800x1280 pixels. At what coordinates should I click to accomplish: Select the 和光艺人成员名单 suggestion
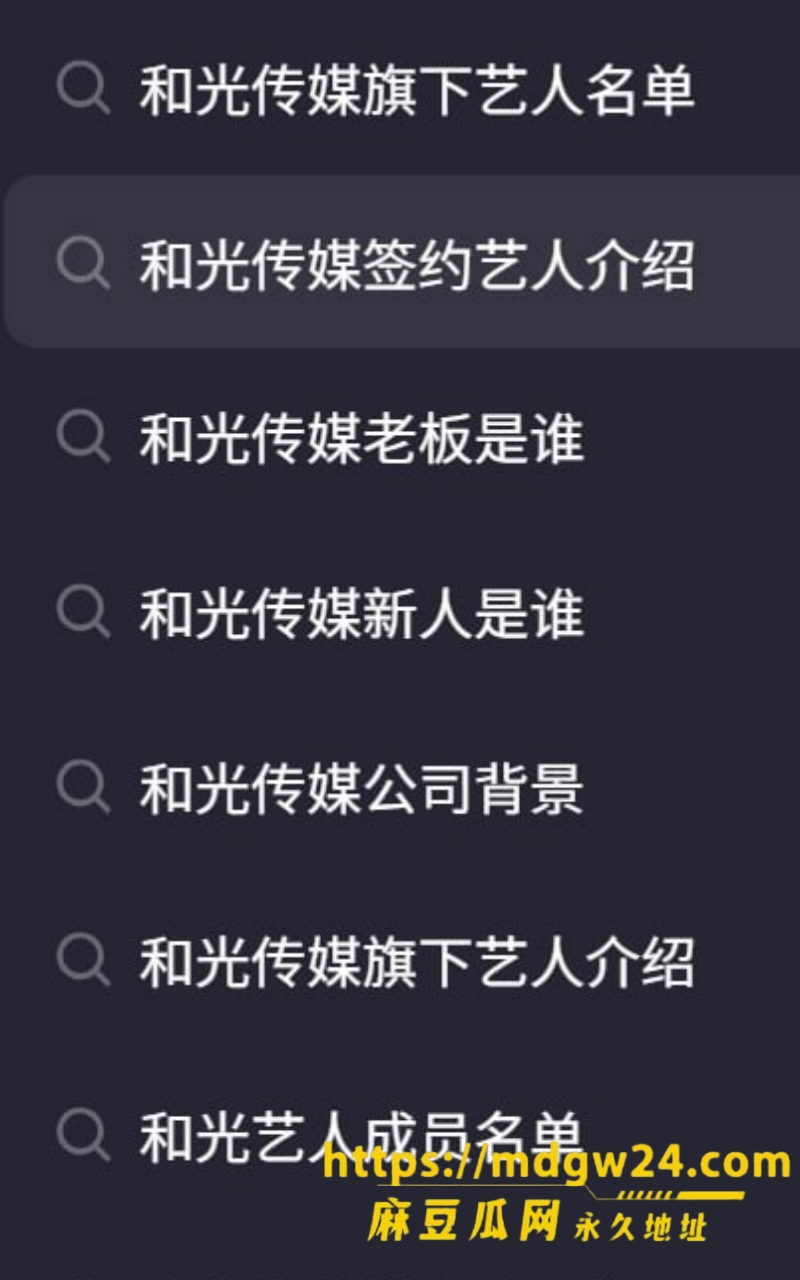[400, 1136]
